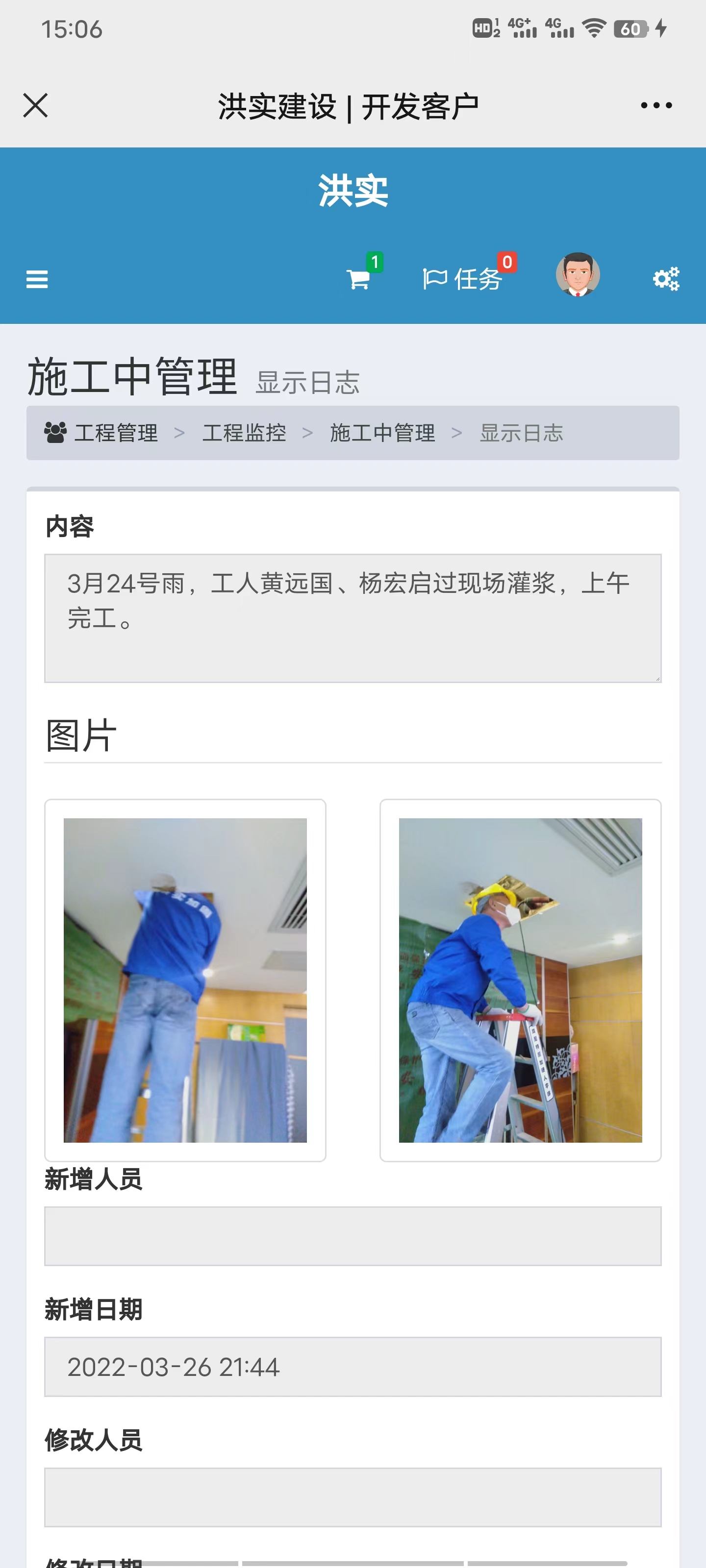Open the three-dot overflow menu
The width and height of the screenshot is (706, 1568).
click(656, 105)
